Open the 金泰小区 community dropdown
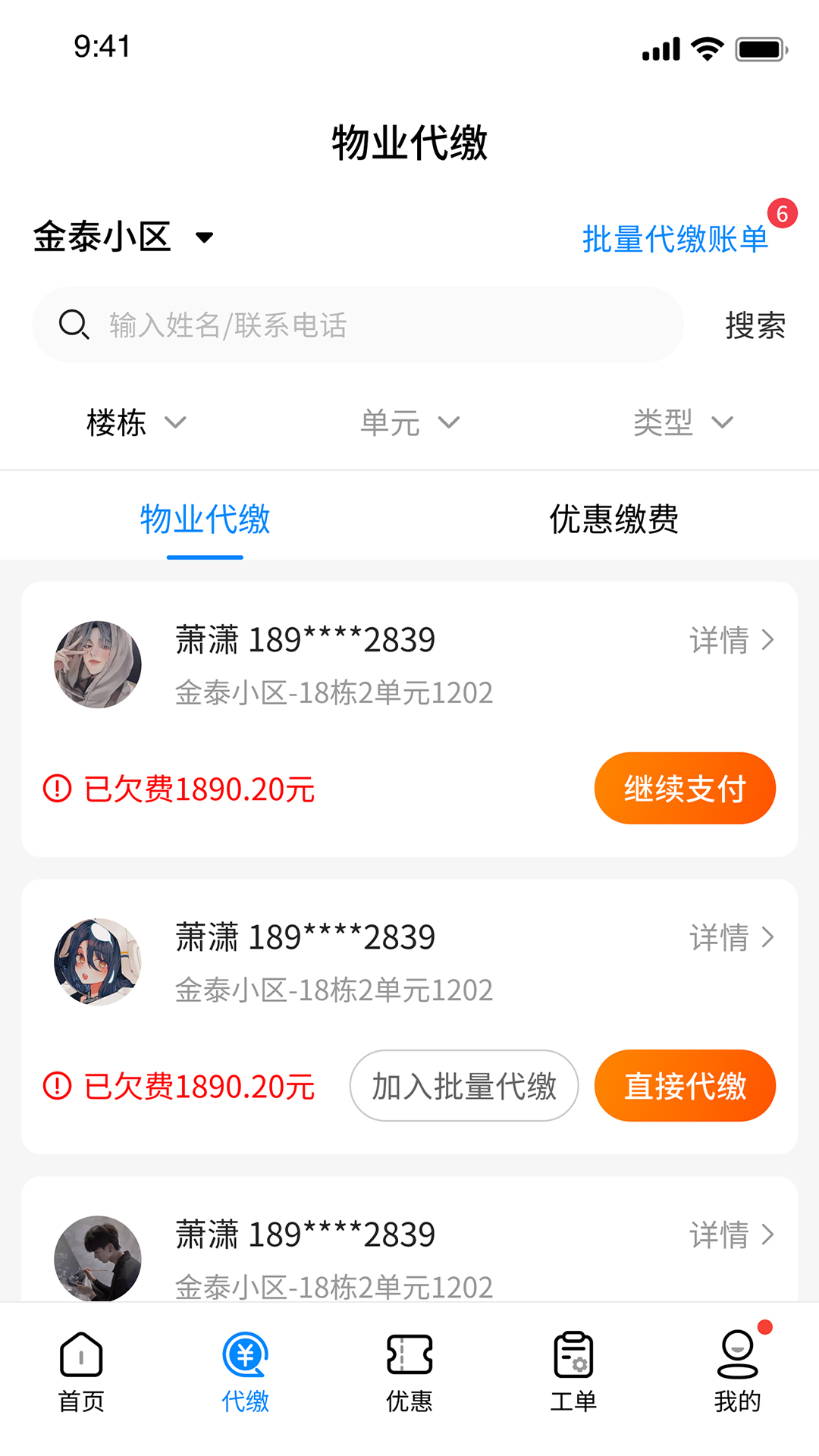This screenshot has width=819, height=1456. (123, 237)
